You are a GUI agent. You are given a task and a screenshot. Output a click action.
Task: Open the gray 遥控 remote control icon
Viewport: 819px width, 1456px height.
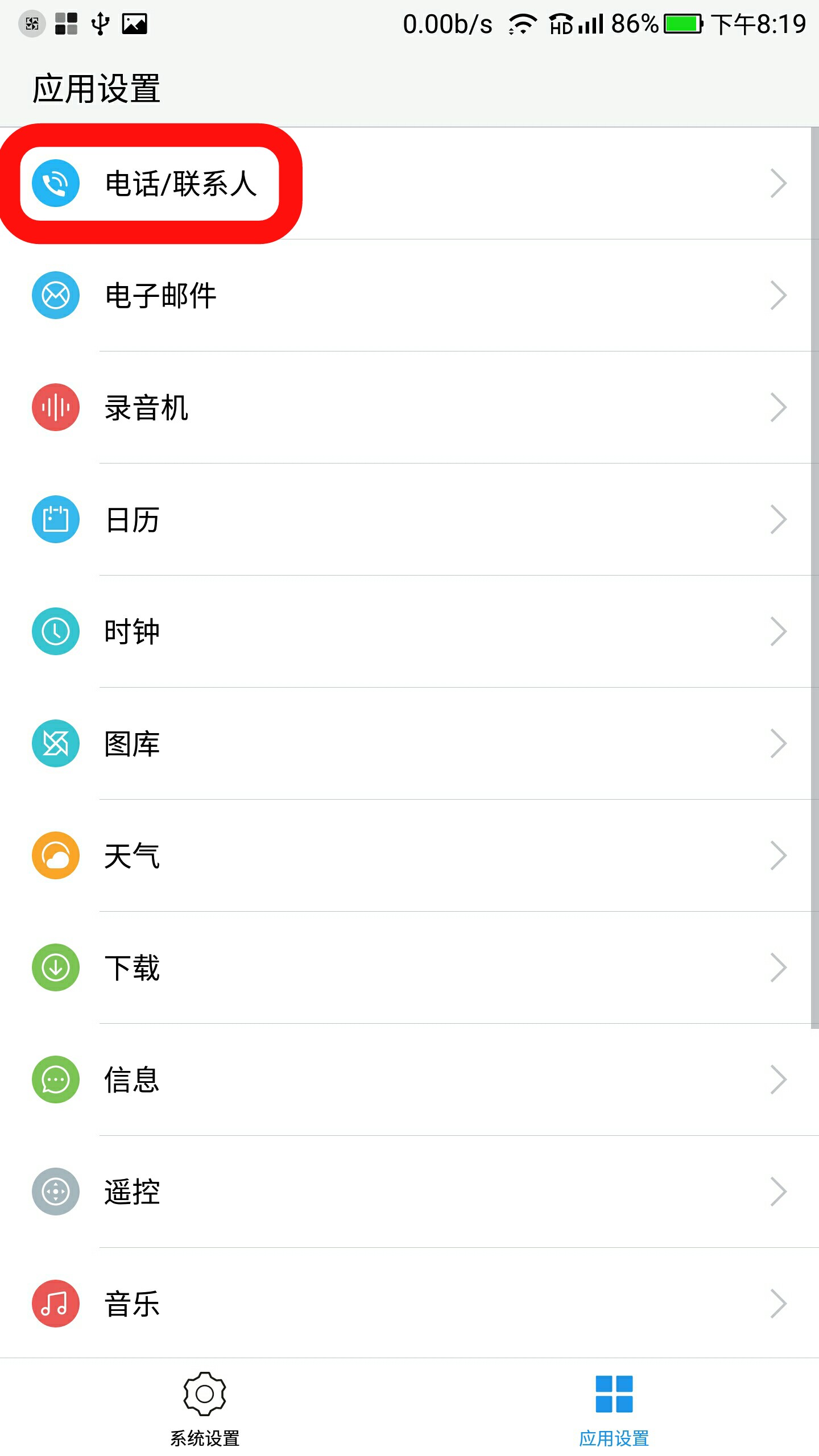pyautogui.click(x=55, y=1191)
